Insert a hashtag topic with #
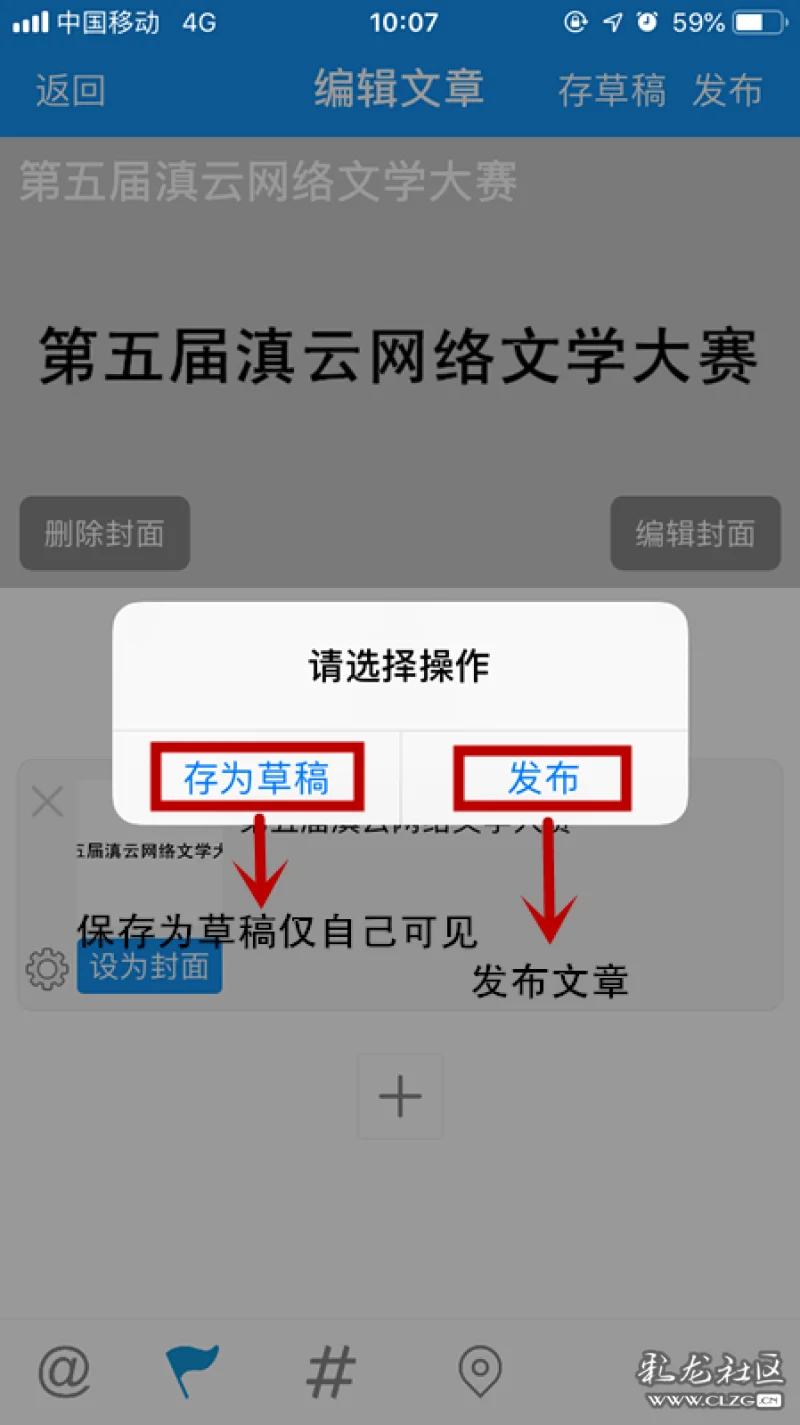 click(x=331, y=1371)
